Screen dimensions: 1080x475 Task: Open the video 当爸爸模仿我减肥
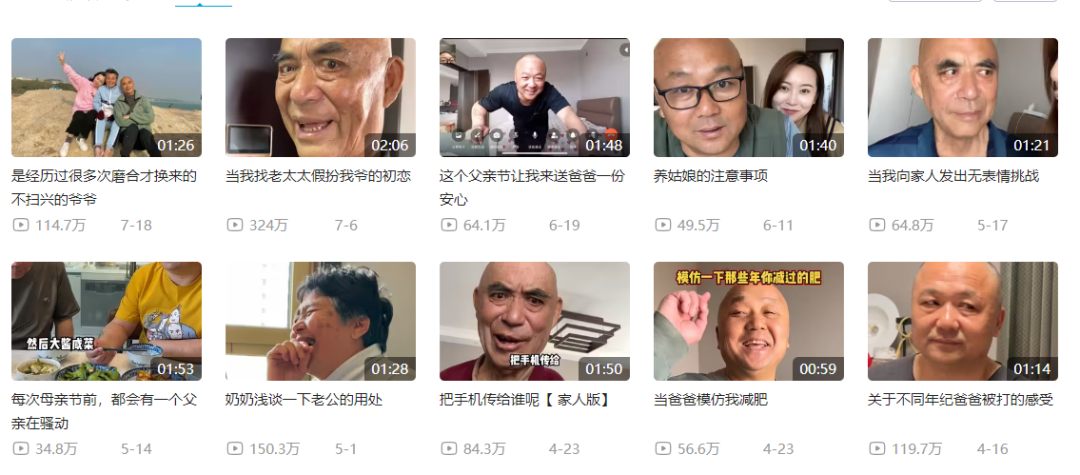pyautogui.click(x=748, y=321)
